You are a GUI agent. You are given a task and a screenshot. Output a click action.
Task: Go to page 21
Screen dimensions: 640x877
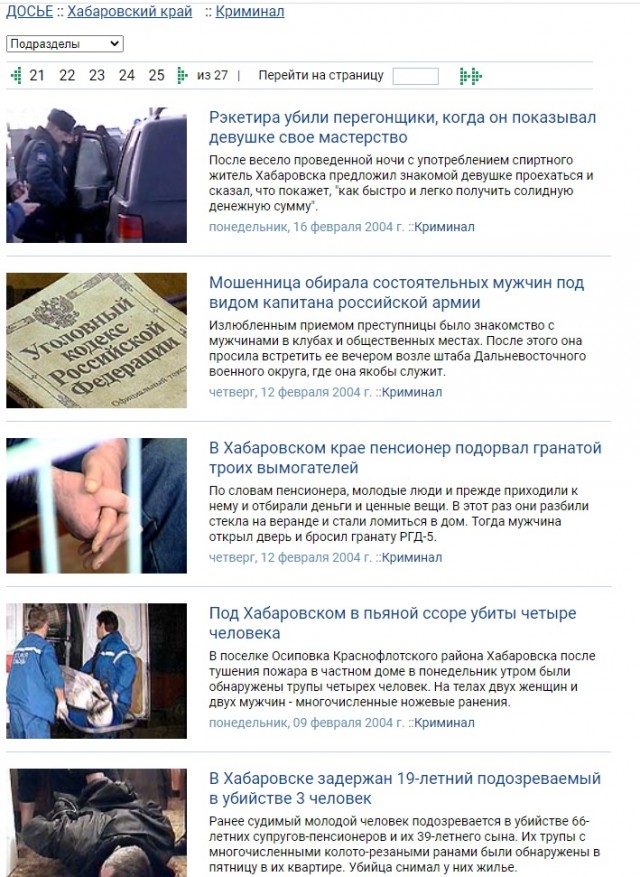(37, 75)
